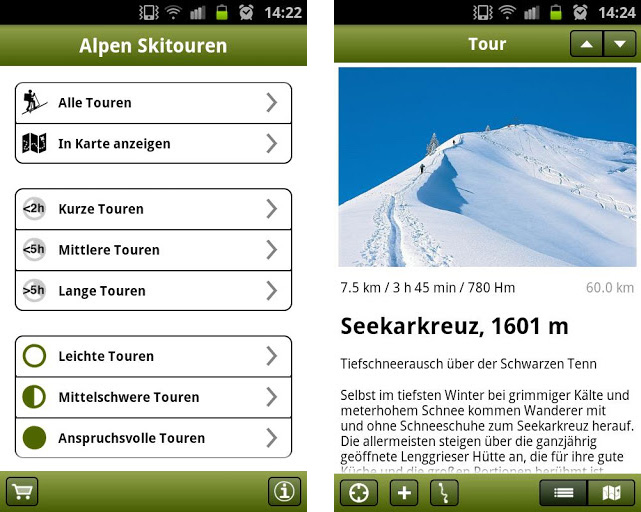641x512 pixels.
Task: Tap the plus button in toolbar
Action: [403, 492]
